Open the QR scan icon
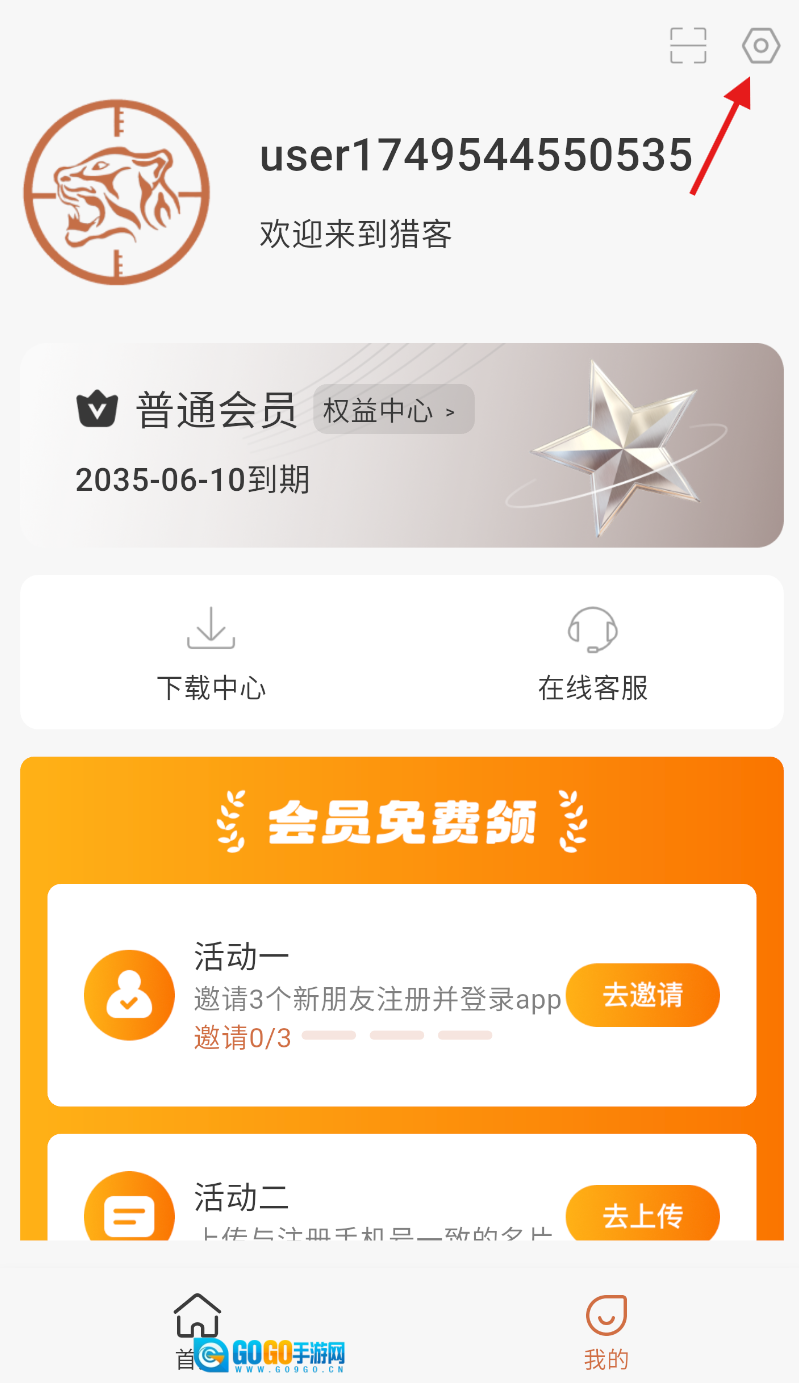 point(688,46)
